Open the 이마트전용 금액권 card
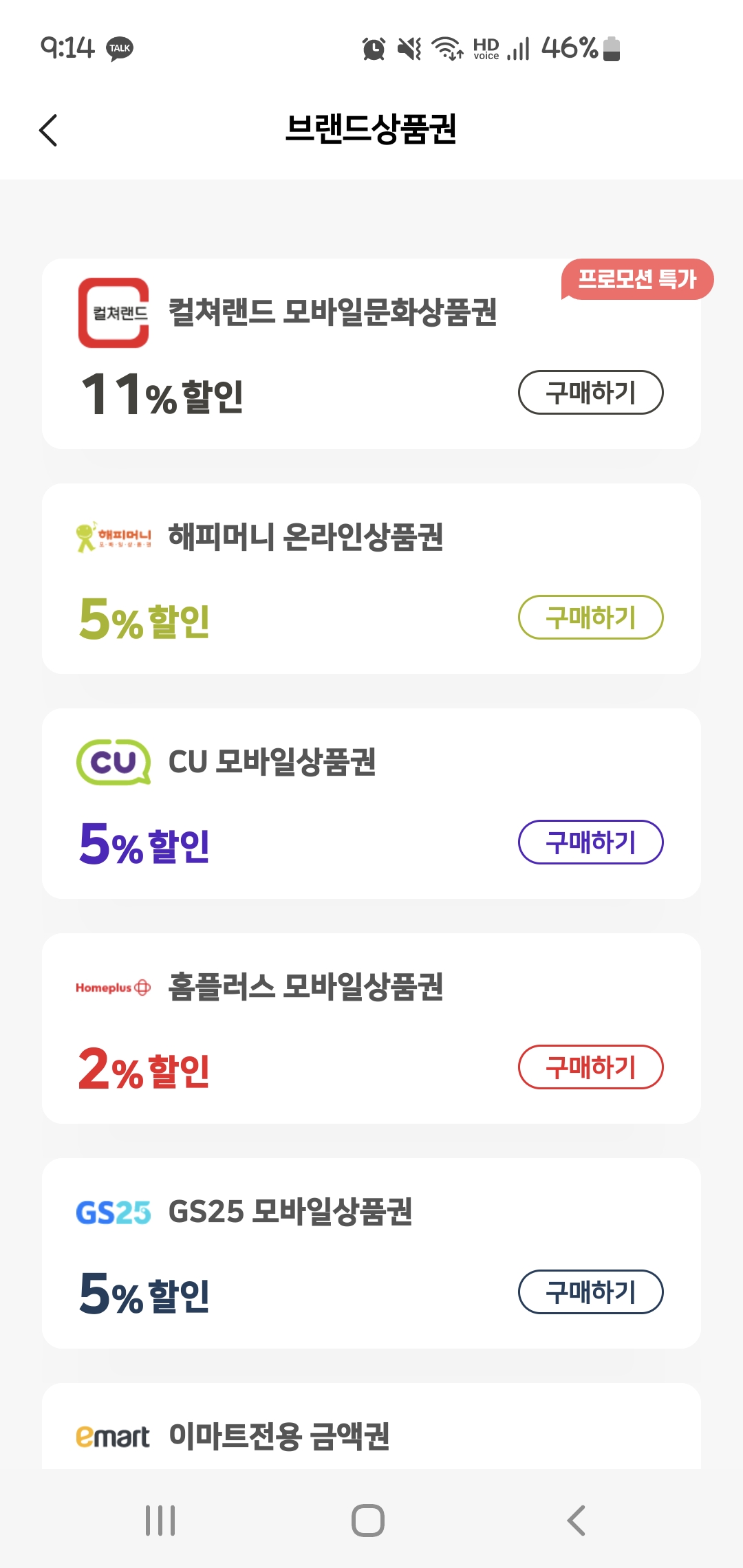 pos(279,1436)
